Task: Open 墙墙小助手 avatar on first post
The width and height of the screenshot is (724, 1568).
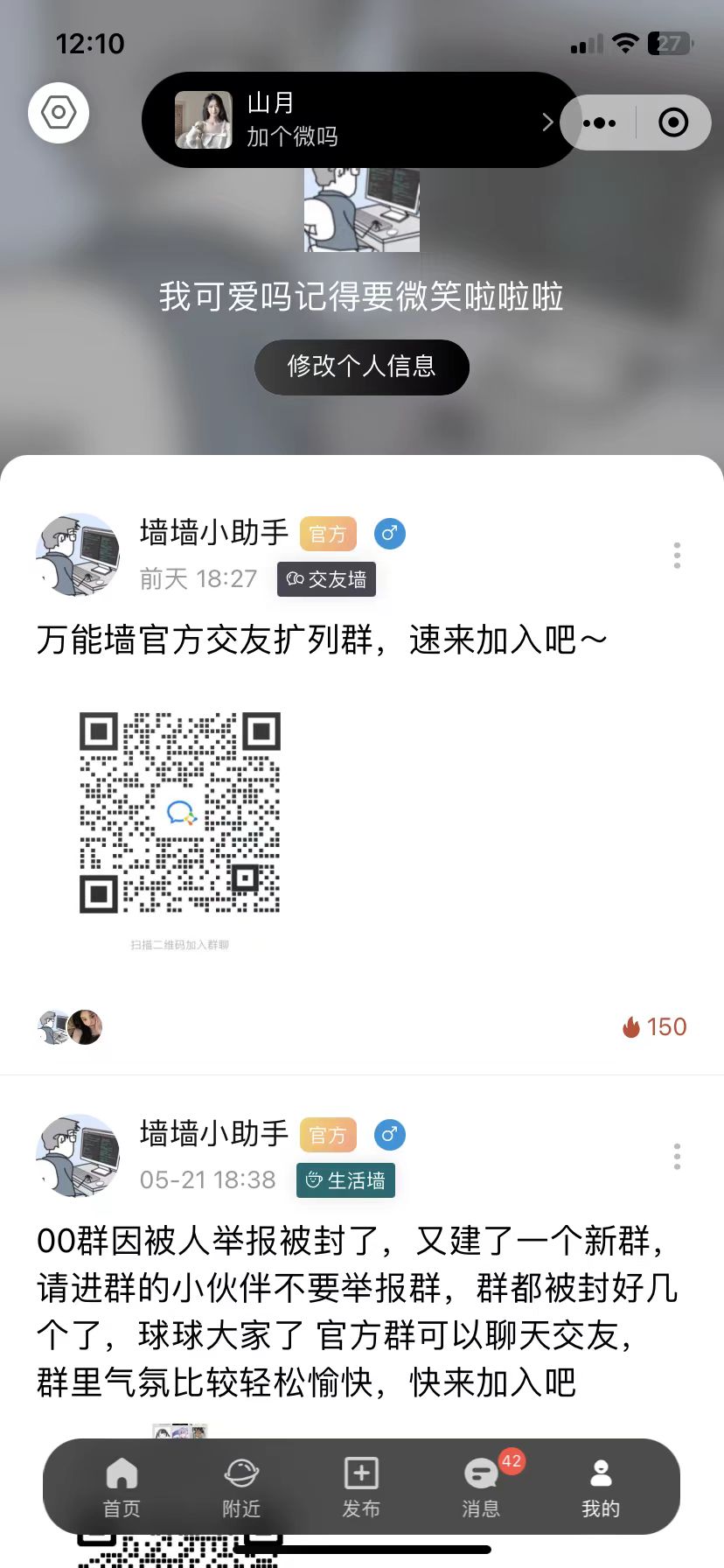Action: pyautogui.click(x=78, y=555)
